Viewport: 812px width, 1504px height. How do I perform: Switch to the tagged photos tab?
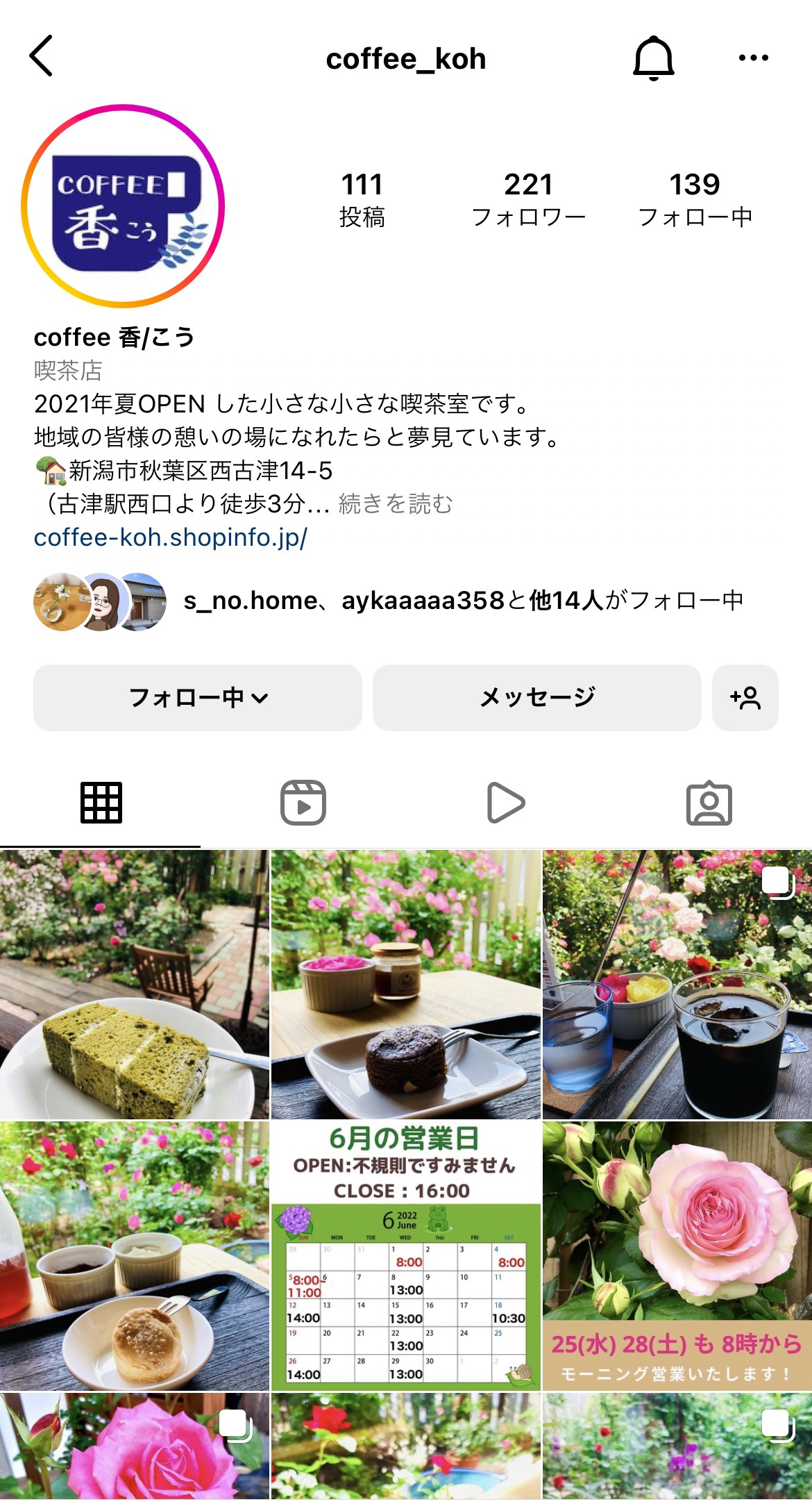[x=709, y=803]
